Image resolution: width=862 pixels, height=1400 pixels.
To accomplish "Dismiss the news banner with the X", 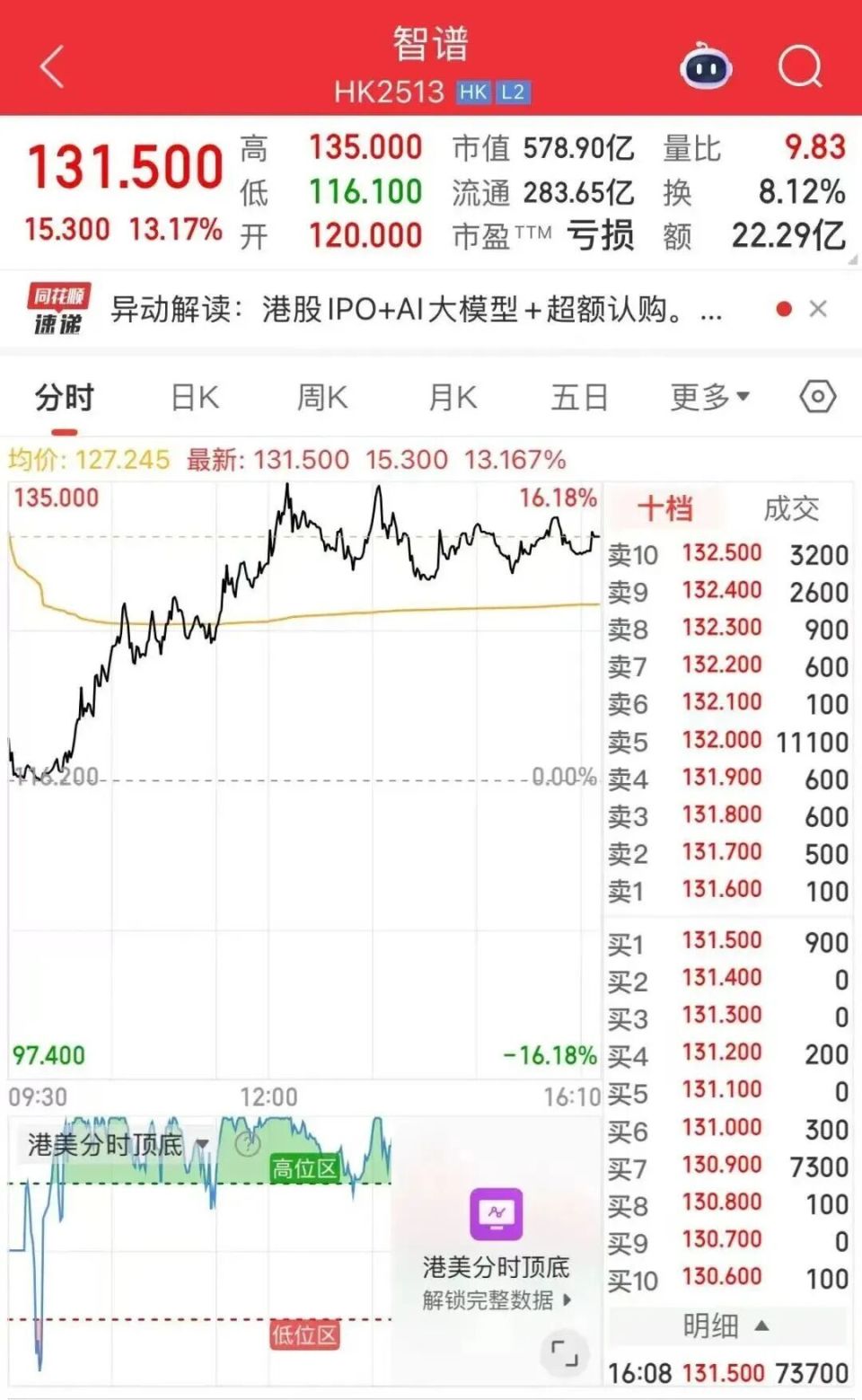I will click(x=818, y=309).
